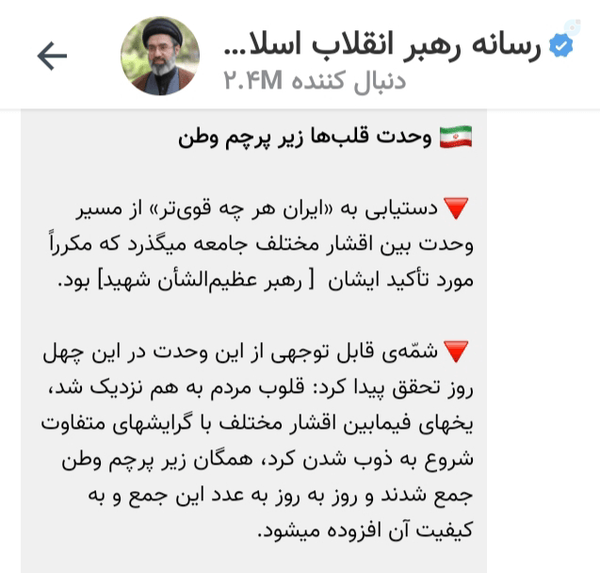Open channel info via رسانه رهبر انقلاب title
The image size is (600, 573).
(382, 45)
